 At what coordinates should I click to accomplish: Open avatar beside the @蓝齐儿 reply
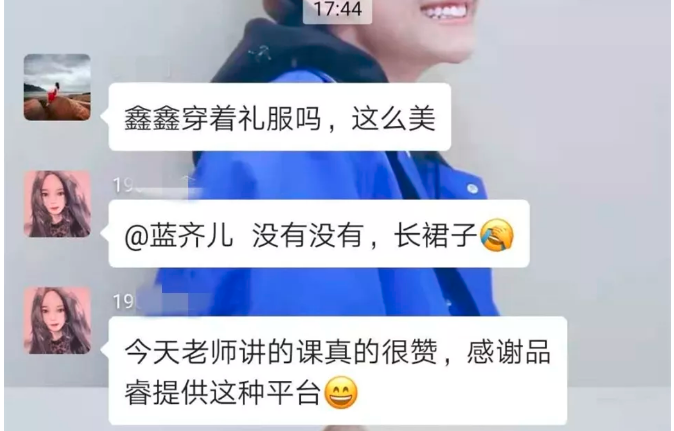point(57,204)
